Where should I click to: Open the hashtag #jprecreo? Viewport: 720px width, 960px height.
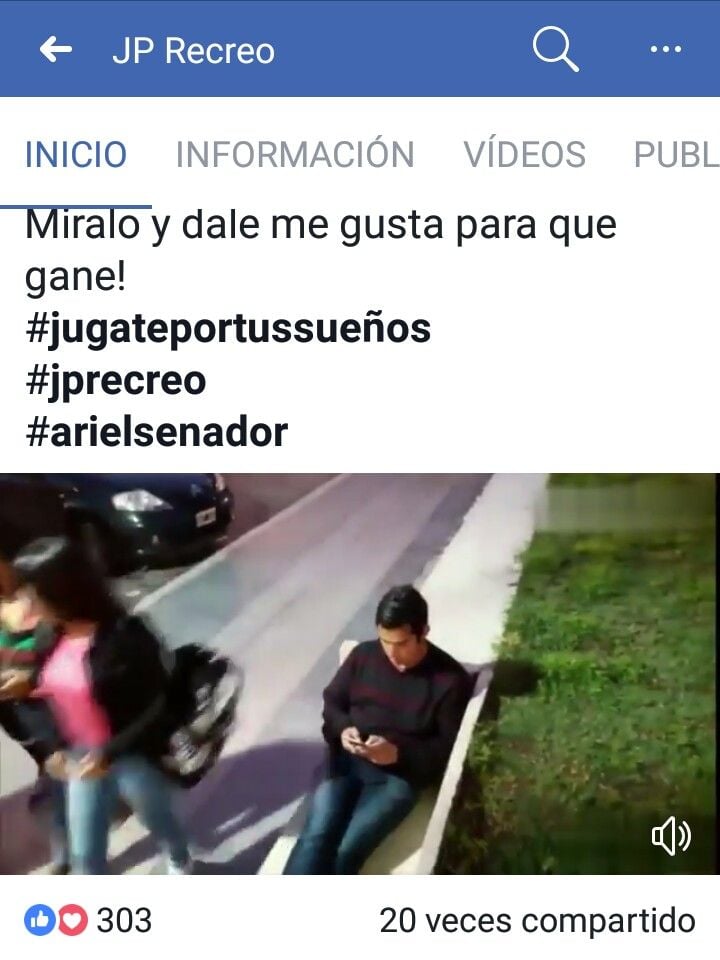click(115, 380)
